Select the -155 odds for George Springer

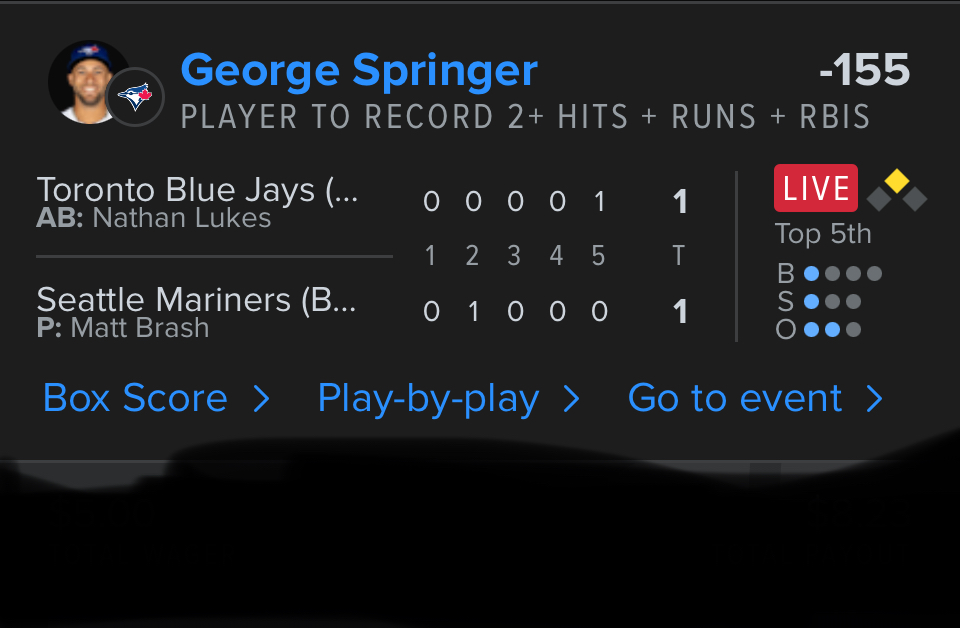pos(863,71)
